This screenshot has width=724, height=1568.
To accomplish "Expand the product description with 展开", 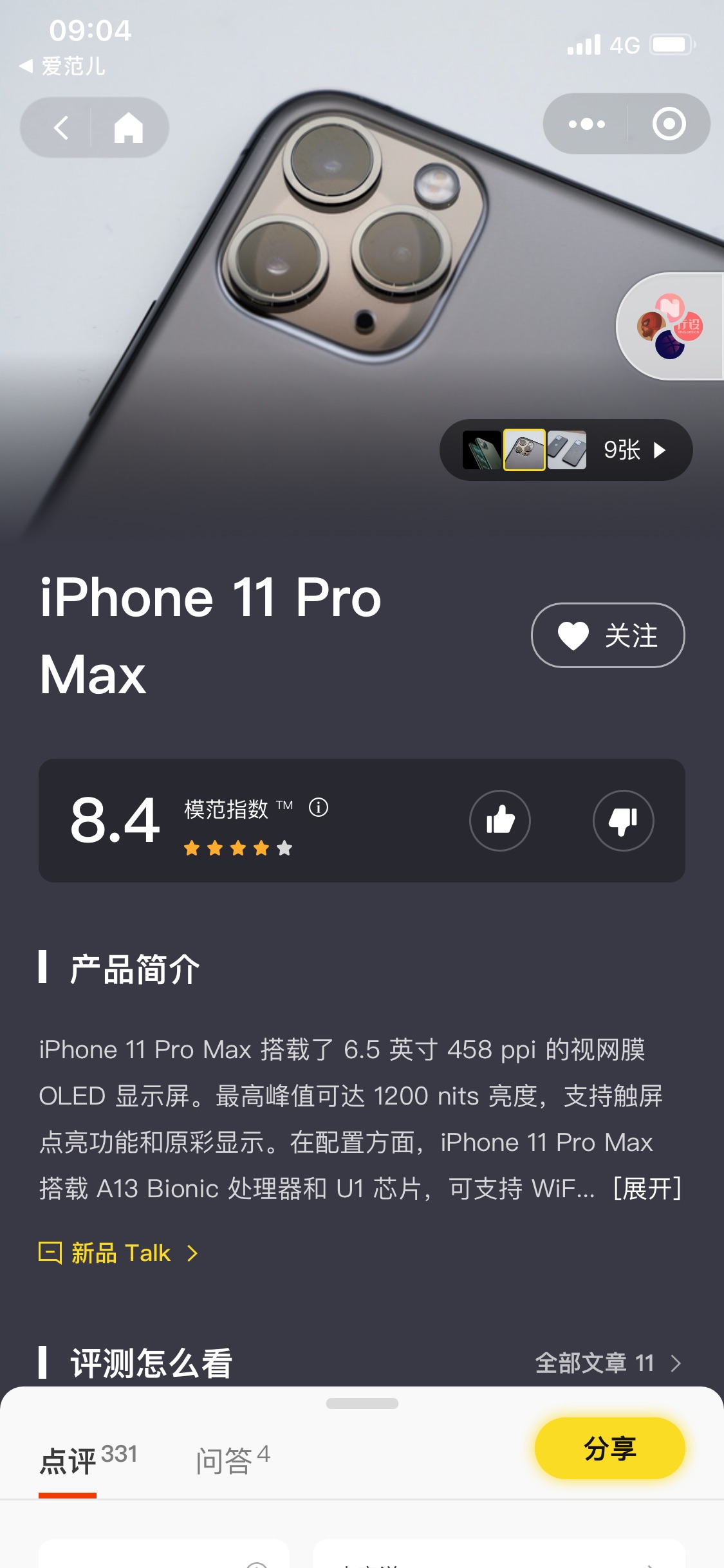I will 647,1188.
